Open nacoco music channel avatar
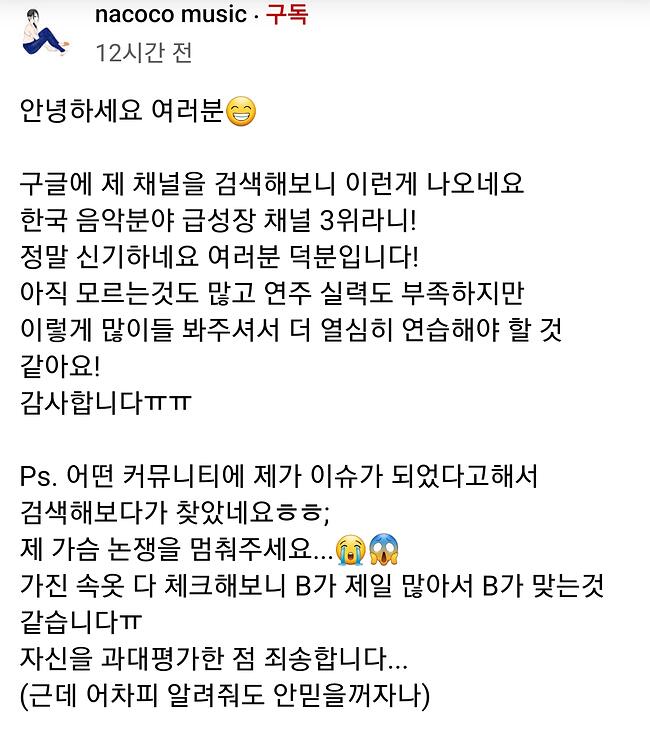 [x=42, y=32]
